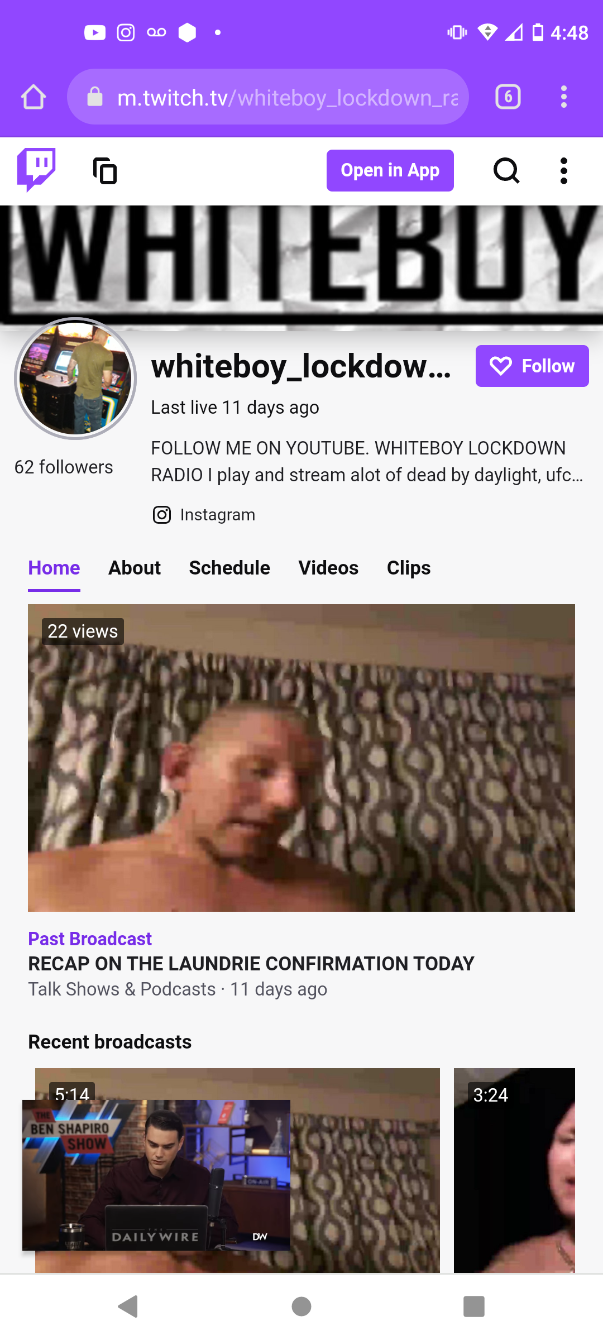Switch to the About tab
The height and width of the screenshot is (1340, 603).
pos(134,568)
